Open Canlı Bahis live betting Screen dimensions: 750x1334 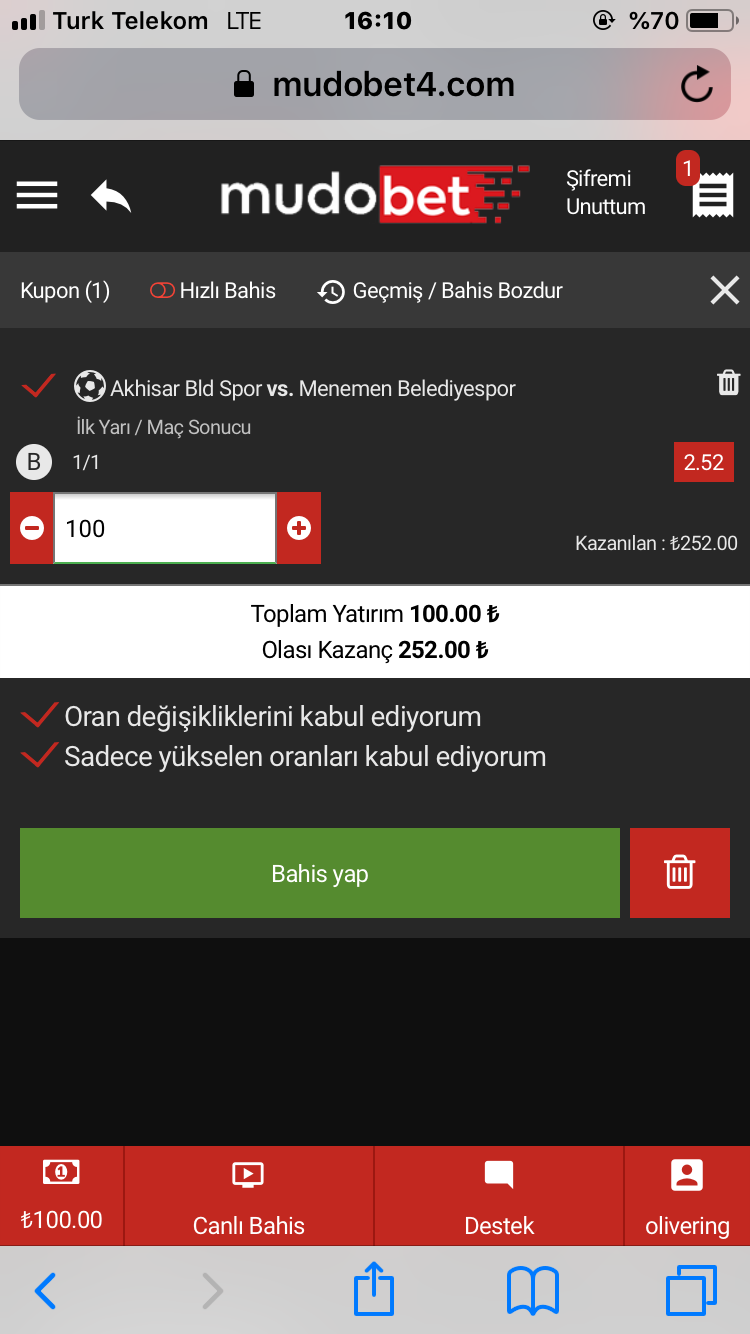(x=249, y=1197)
